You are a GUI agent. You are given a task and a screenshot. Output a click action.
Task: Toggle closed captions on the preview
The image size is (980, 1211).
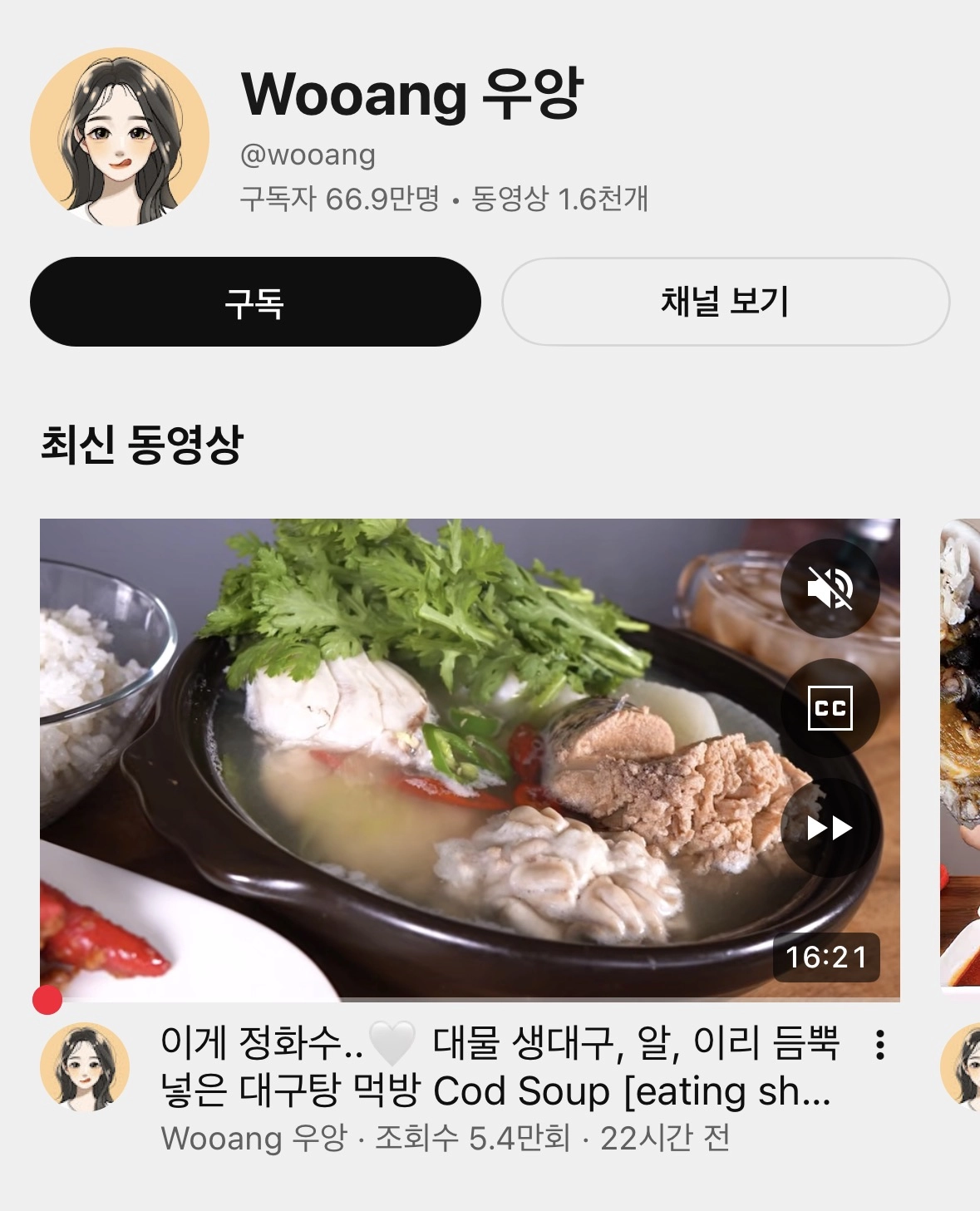tap(830, 708)
